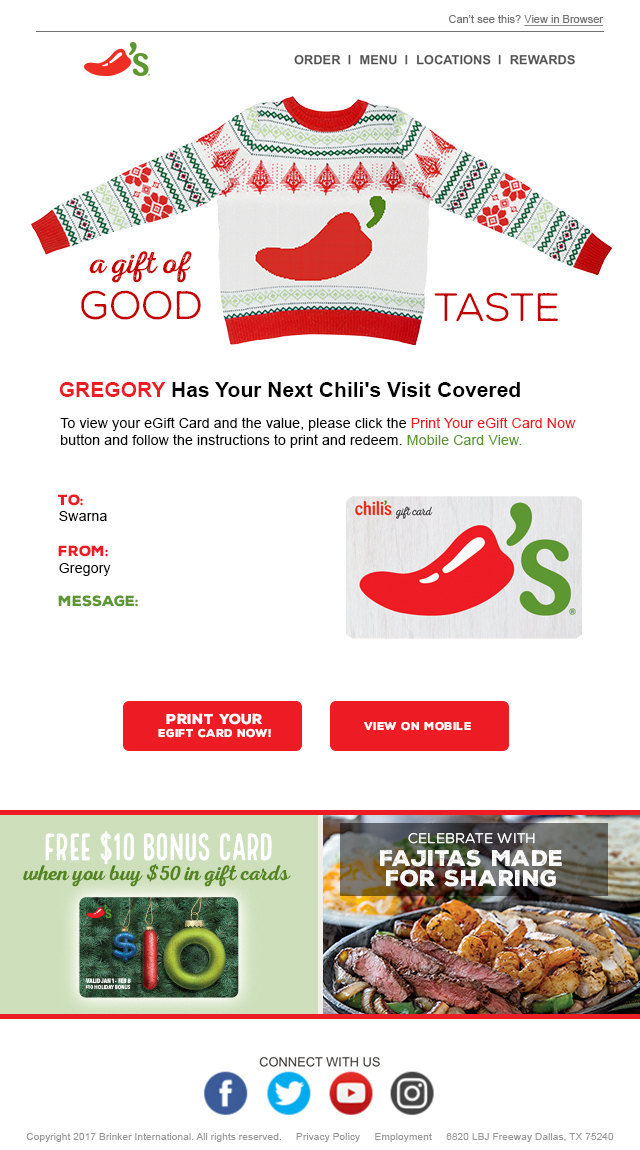Open the Fajitas Made for Sharing banner

pyautogui.click(x=481, y=915)
